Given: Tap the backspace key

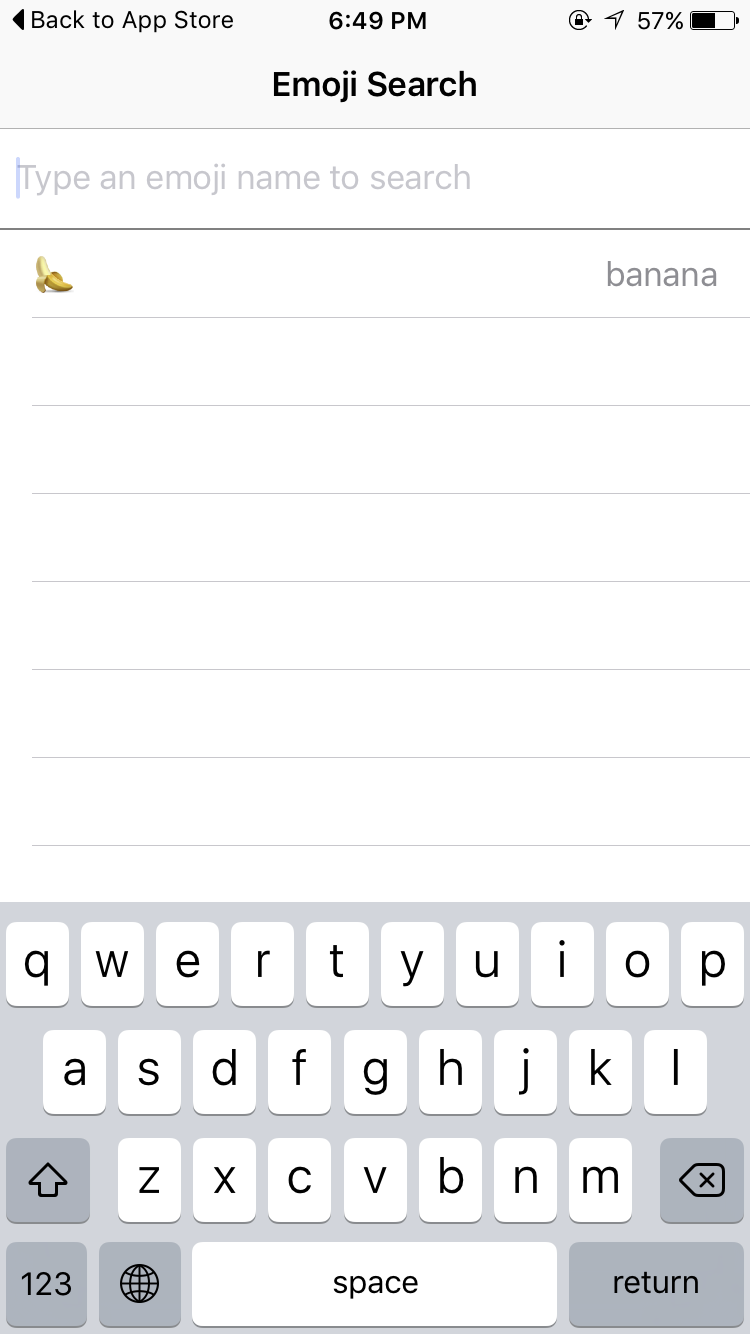Looking at the screenshot, I should [702, 1180].
